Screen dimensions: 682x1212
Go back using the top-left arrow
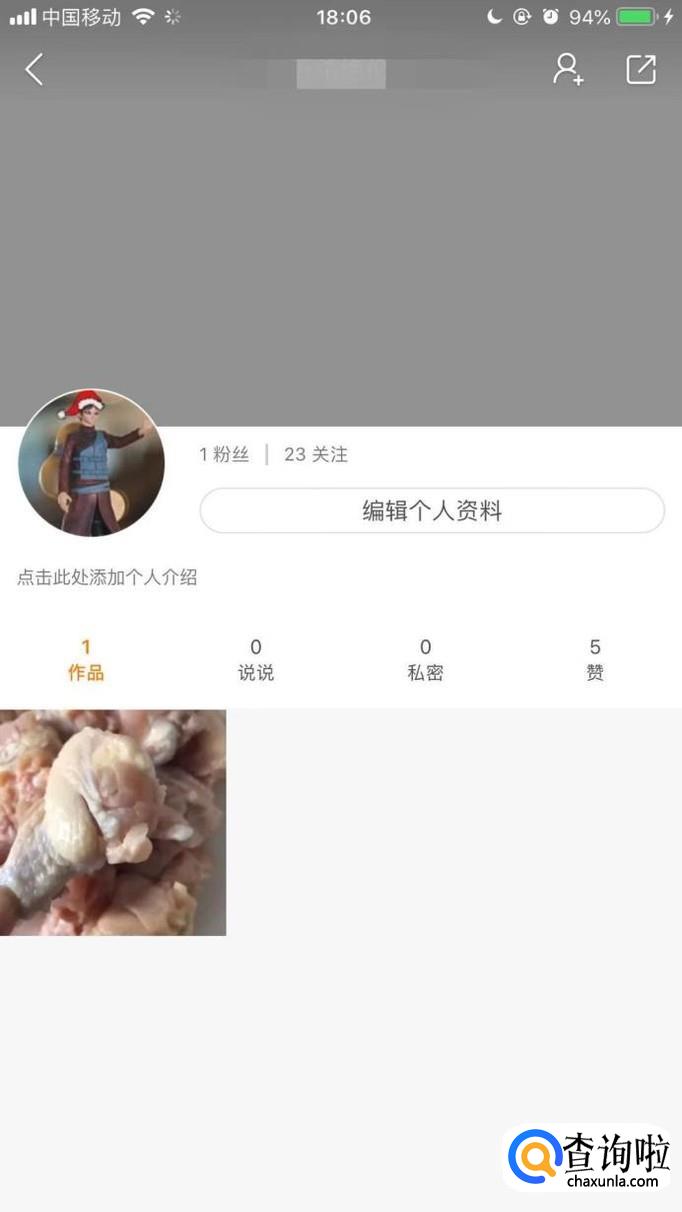pos(34,70)
